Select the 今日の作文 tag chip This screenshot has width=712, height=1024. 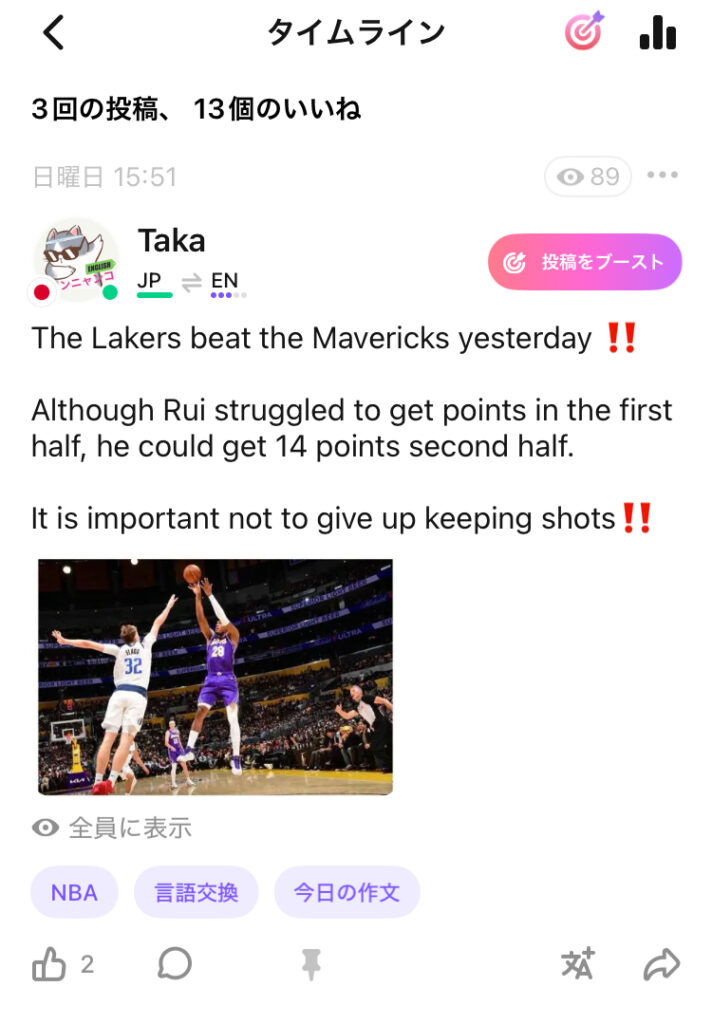point(347,892)
